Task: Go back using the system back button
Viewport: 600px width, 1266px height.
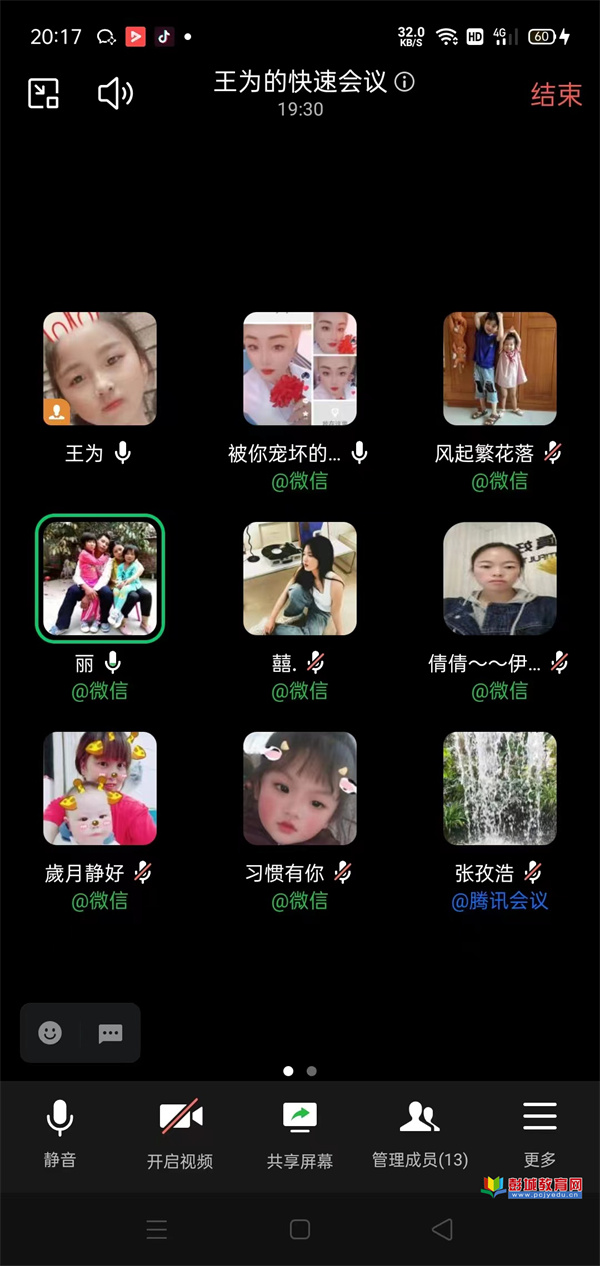Action: 442,1229
